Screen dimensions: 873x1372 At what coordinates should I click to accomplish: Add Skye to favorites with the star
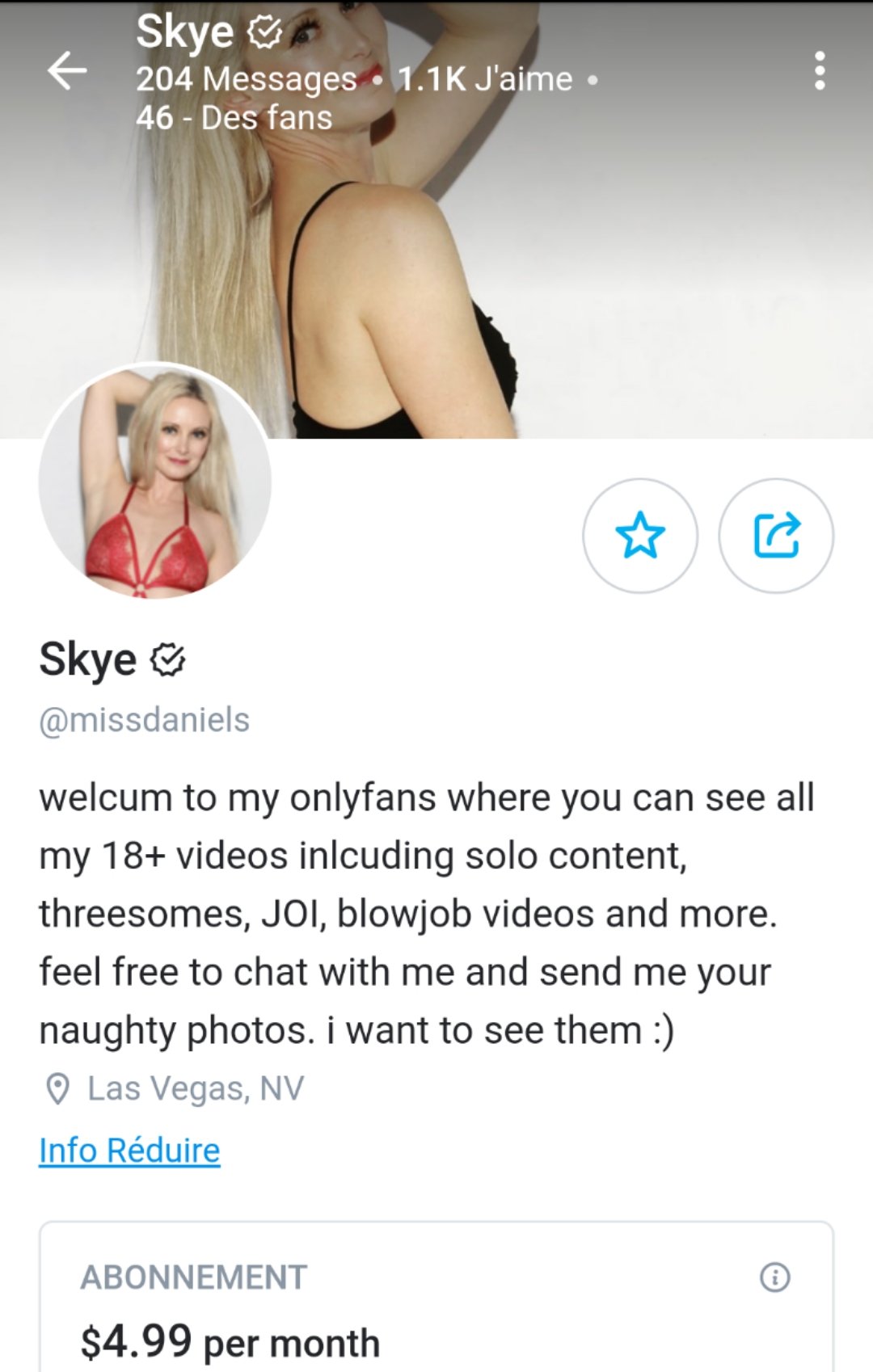[x=639, y=536]
